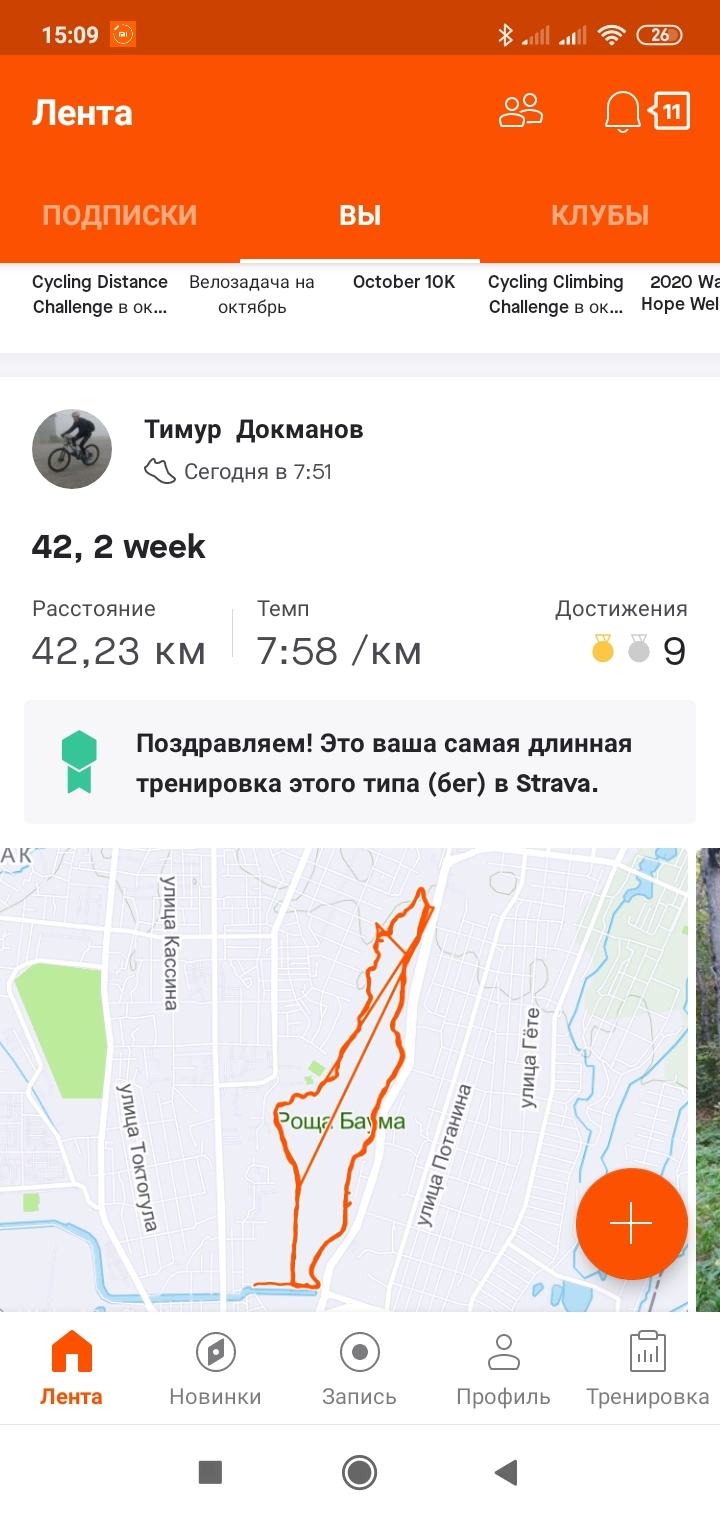The image size is (720, 1520).
Task: Select the Вы tab
Action: click(x=360, y=215)
